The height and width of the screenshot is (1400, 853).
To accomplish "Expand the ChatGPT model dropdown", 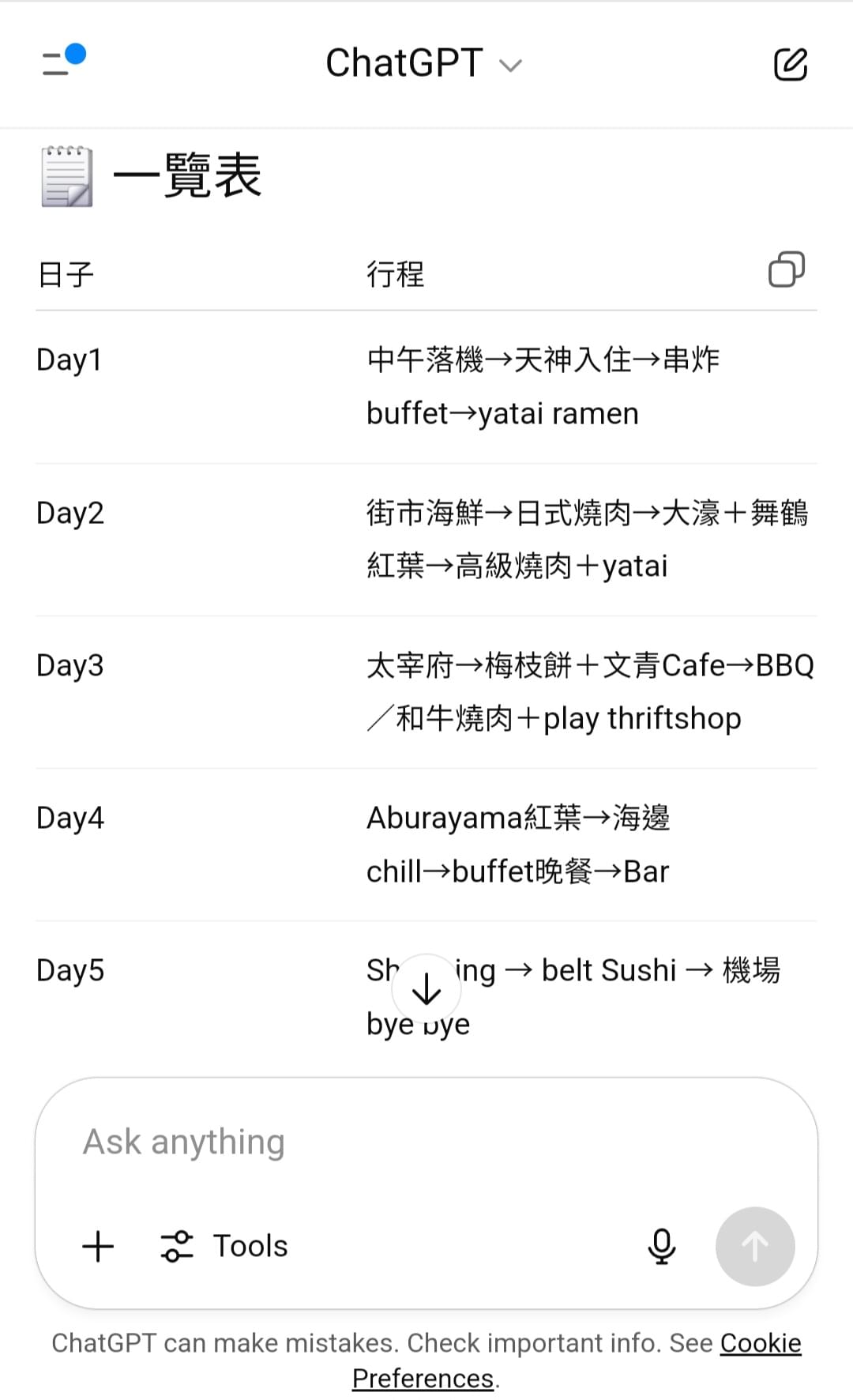I will pos(424,63).
